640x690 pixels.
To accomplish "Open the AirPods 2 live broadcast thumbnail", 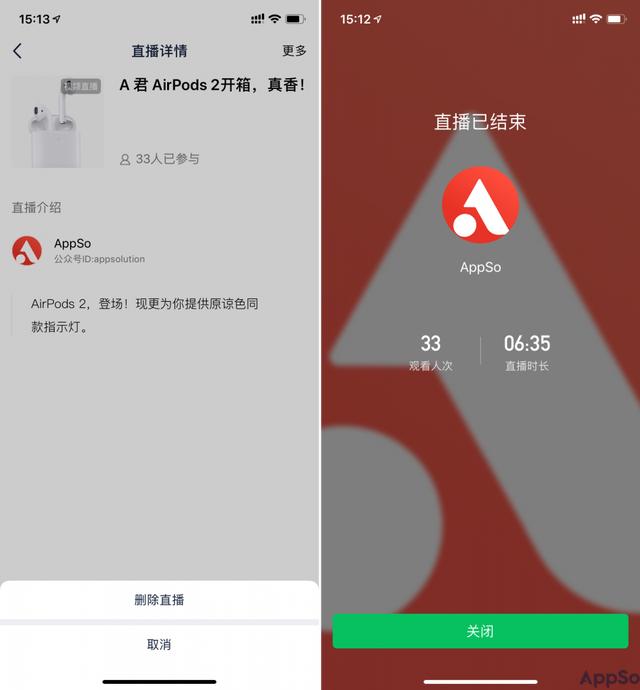I will (57, 121).
